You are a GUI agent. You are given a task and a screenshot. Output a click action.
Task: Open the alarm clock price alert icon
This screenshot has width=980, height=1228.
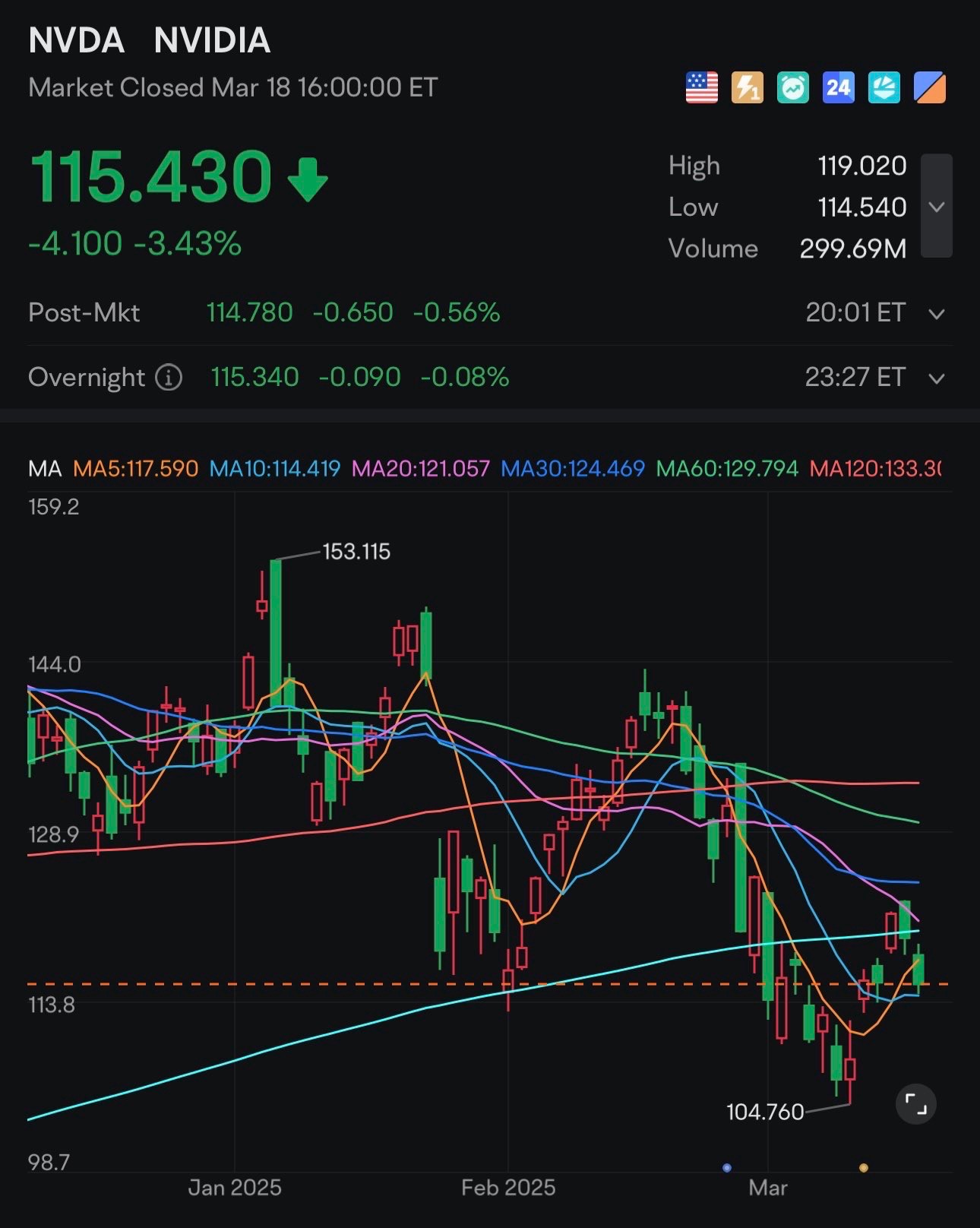[793, 88]
